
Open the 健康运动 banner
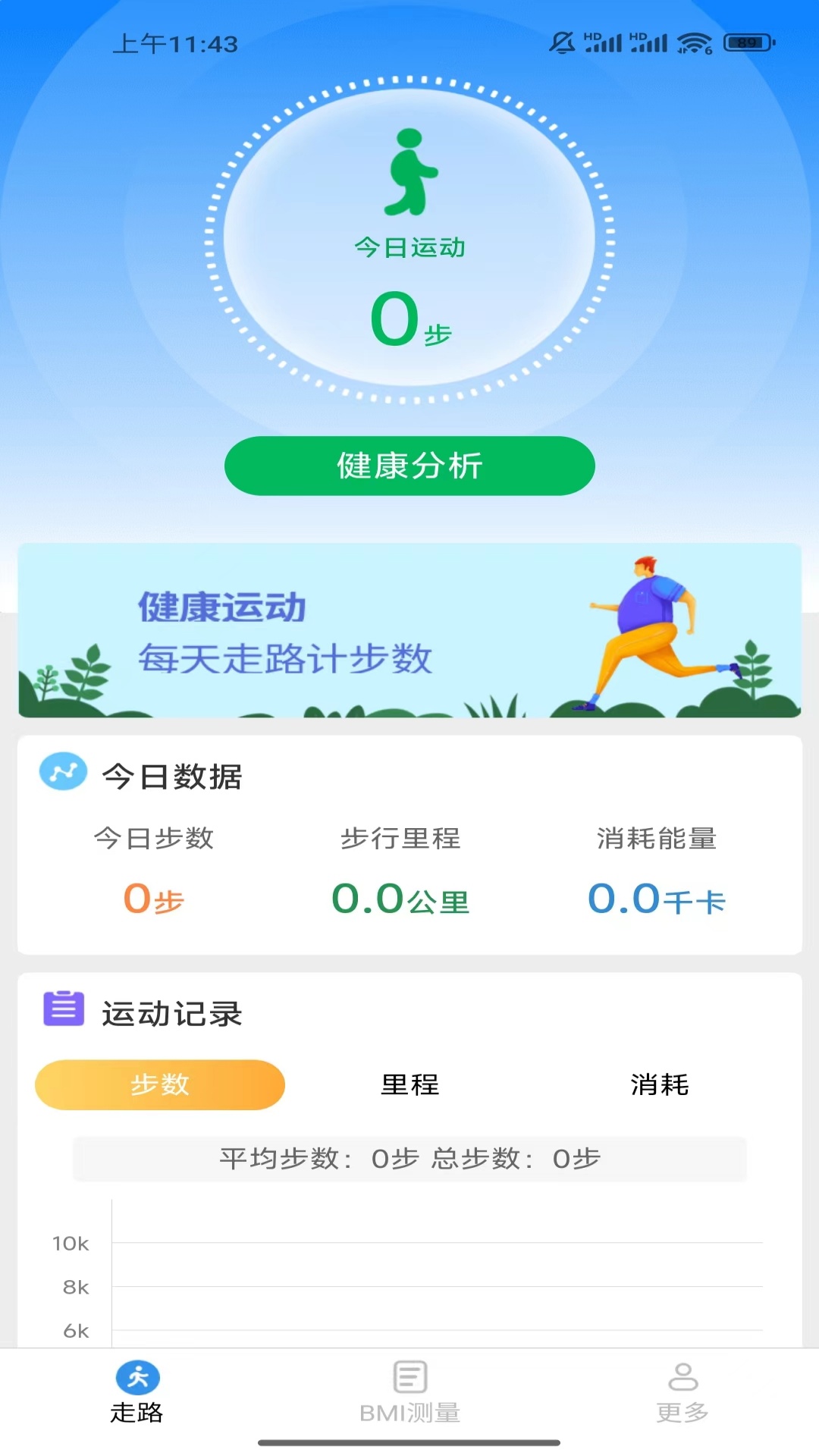click(409, 630)
